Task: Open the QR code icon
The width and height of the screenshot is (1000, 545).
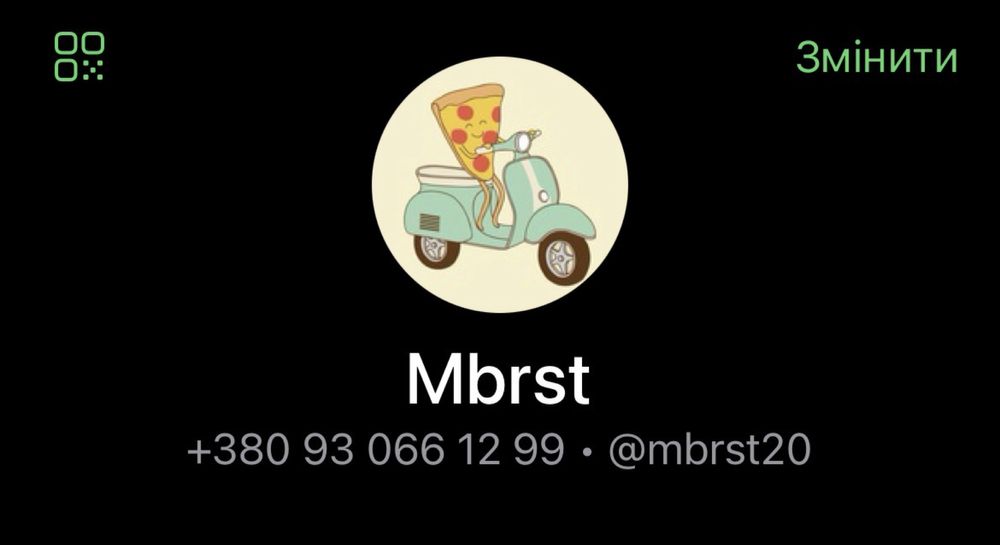Action: pos(79,56)
